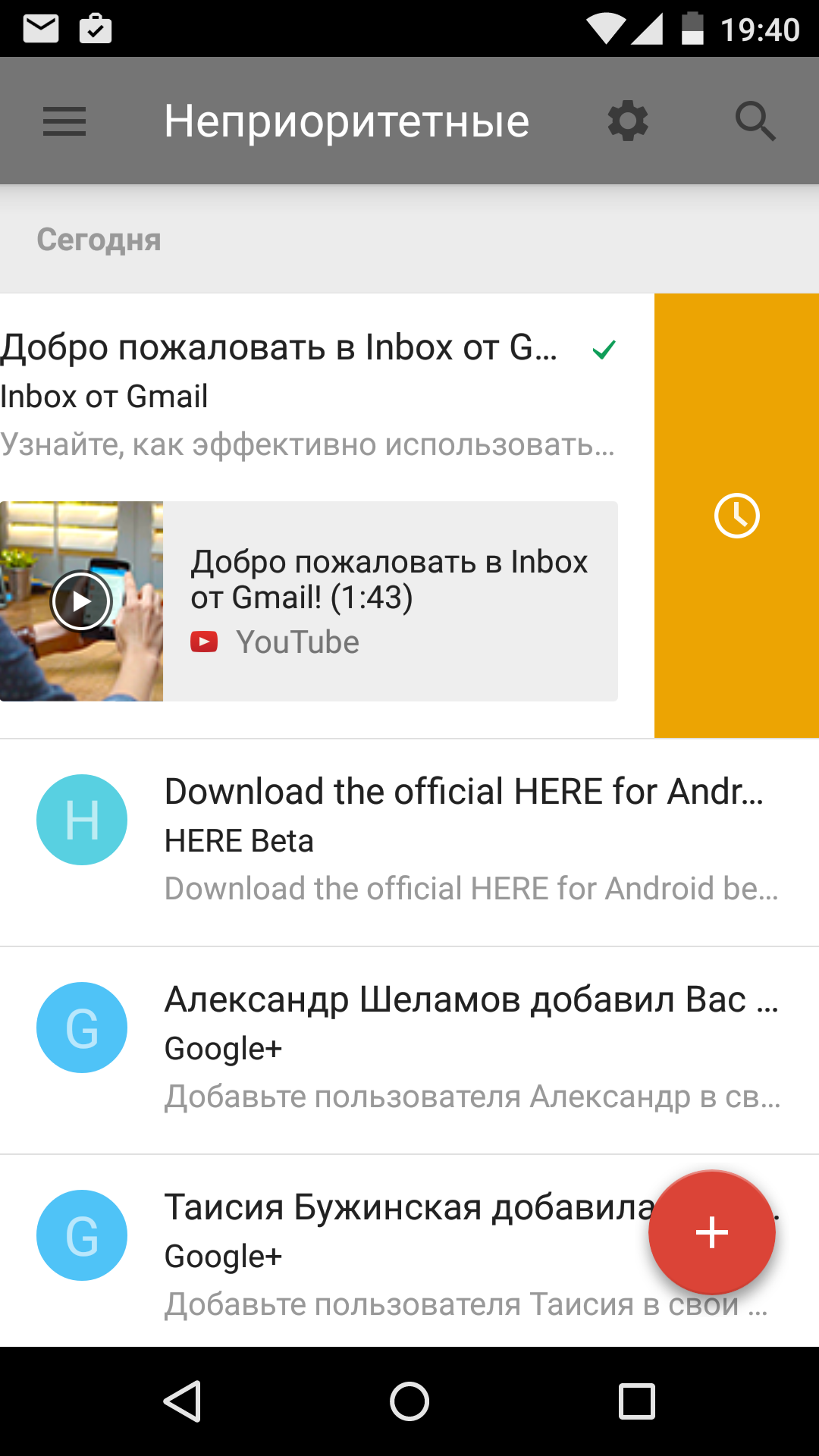The height and width of the screenshot is (1456, 819).
Task: Open the settings gear icon
Action: pyautogui.click(x=628, y=121)
